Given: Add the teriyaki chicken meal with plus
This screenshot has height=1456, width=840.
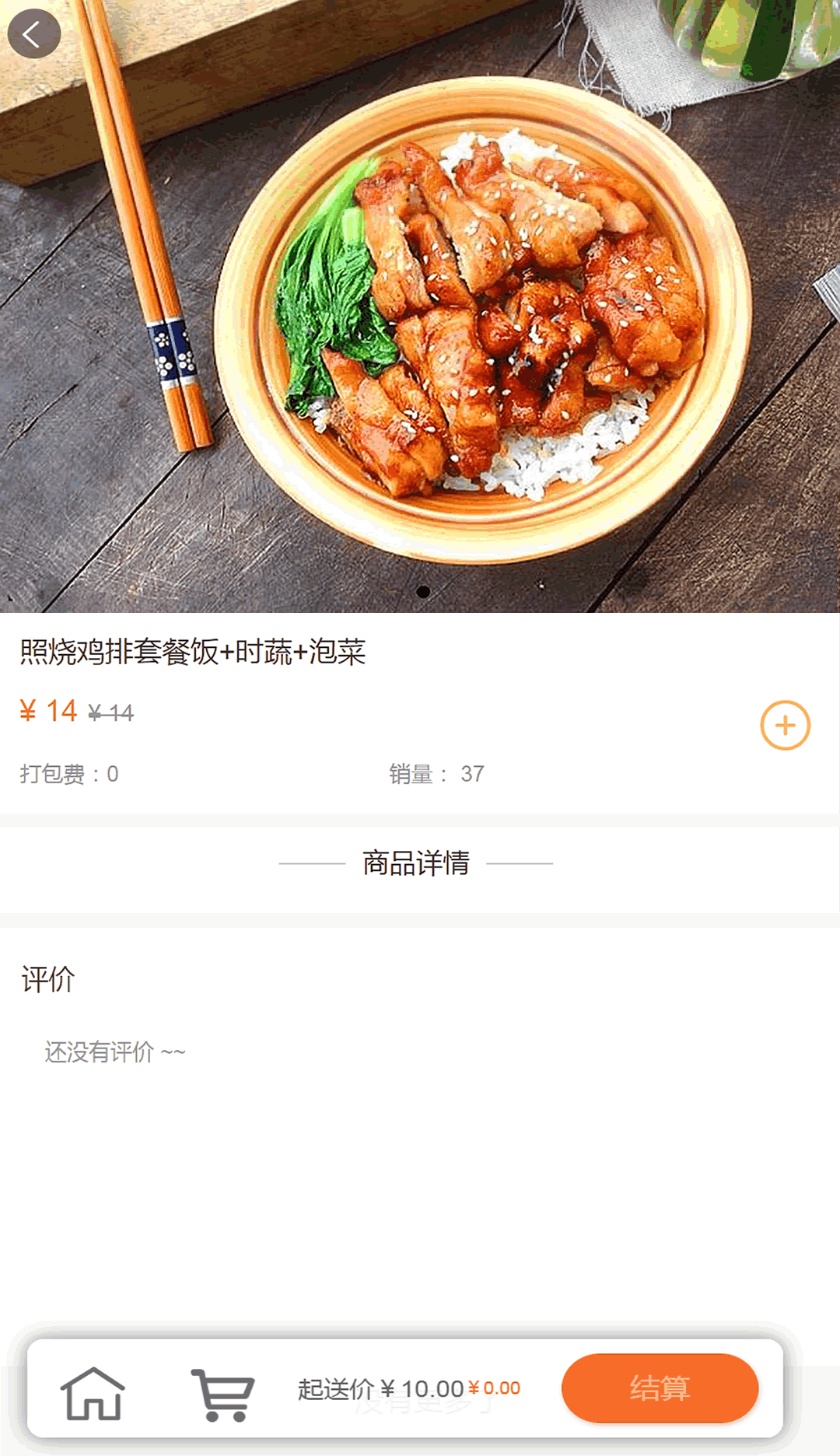Looking at the screenshot, I should (785, 726).
